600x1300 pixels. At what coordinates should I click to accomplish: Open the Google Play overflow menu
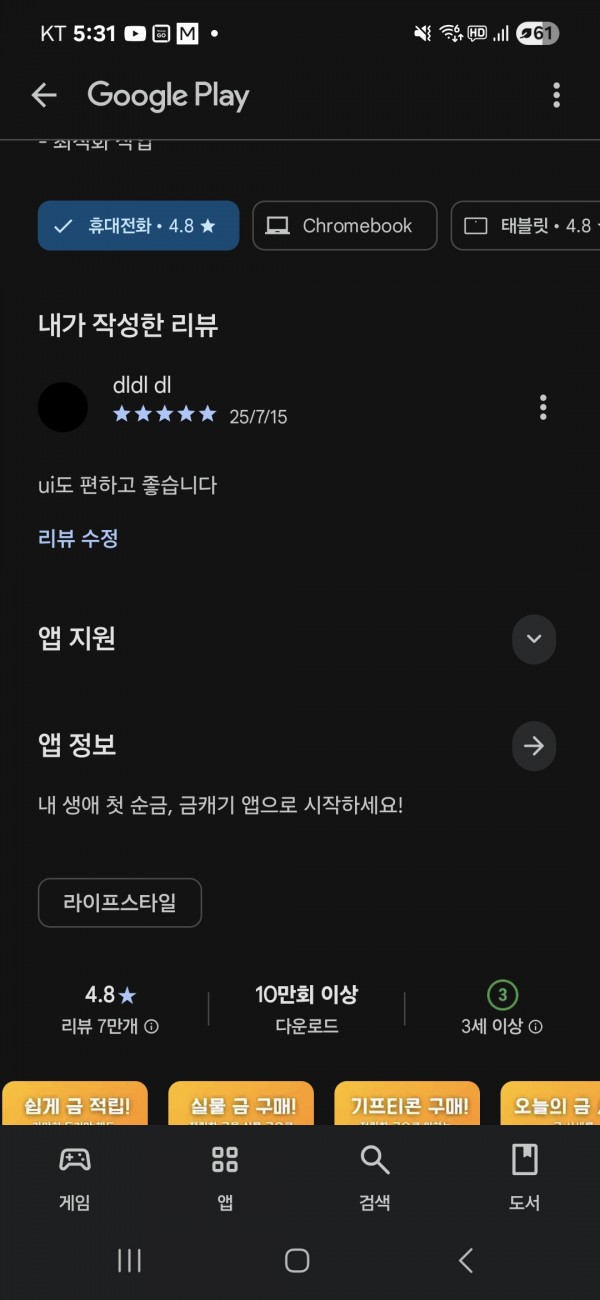pyautogui.click(x=556, y=95)
